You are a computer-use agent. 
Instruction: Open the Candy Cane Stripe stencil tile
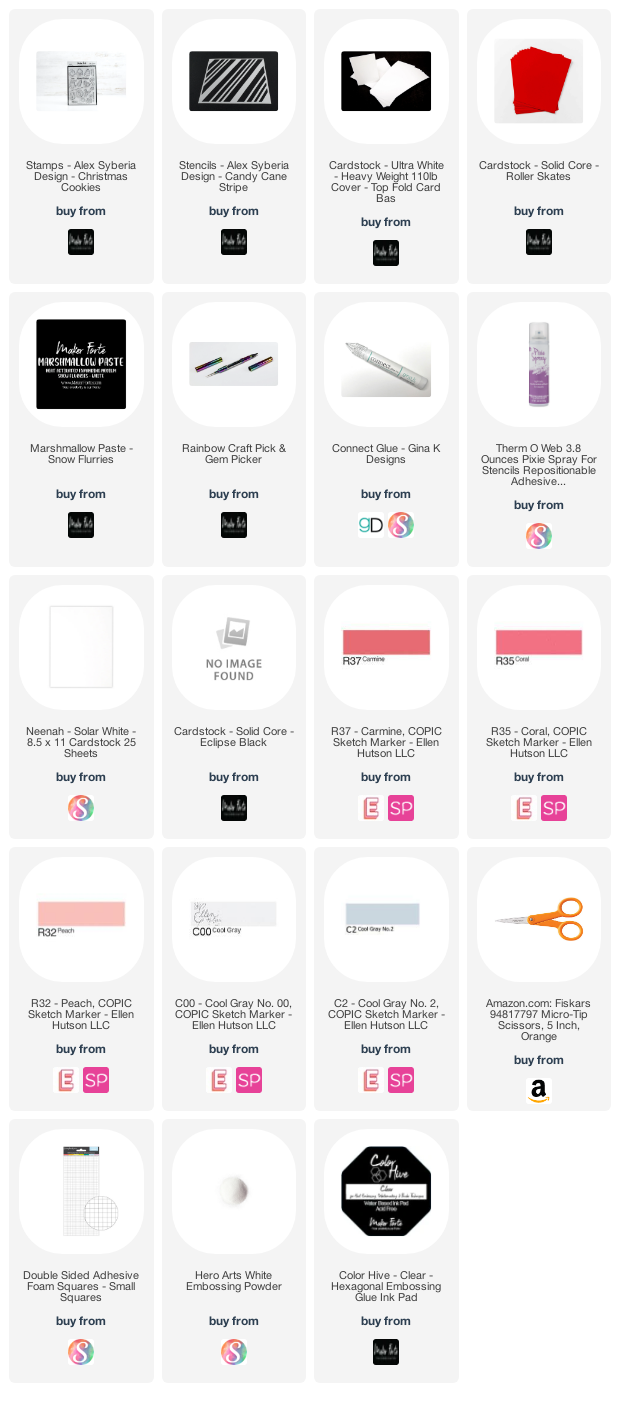click(233, 73)
